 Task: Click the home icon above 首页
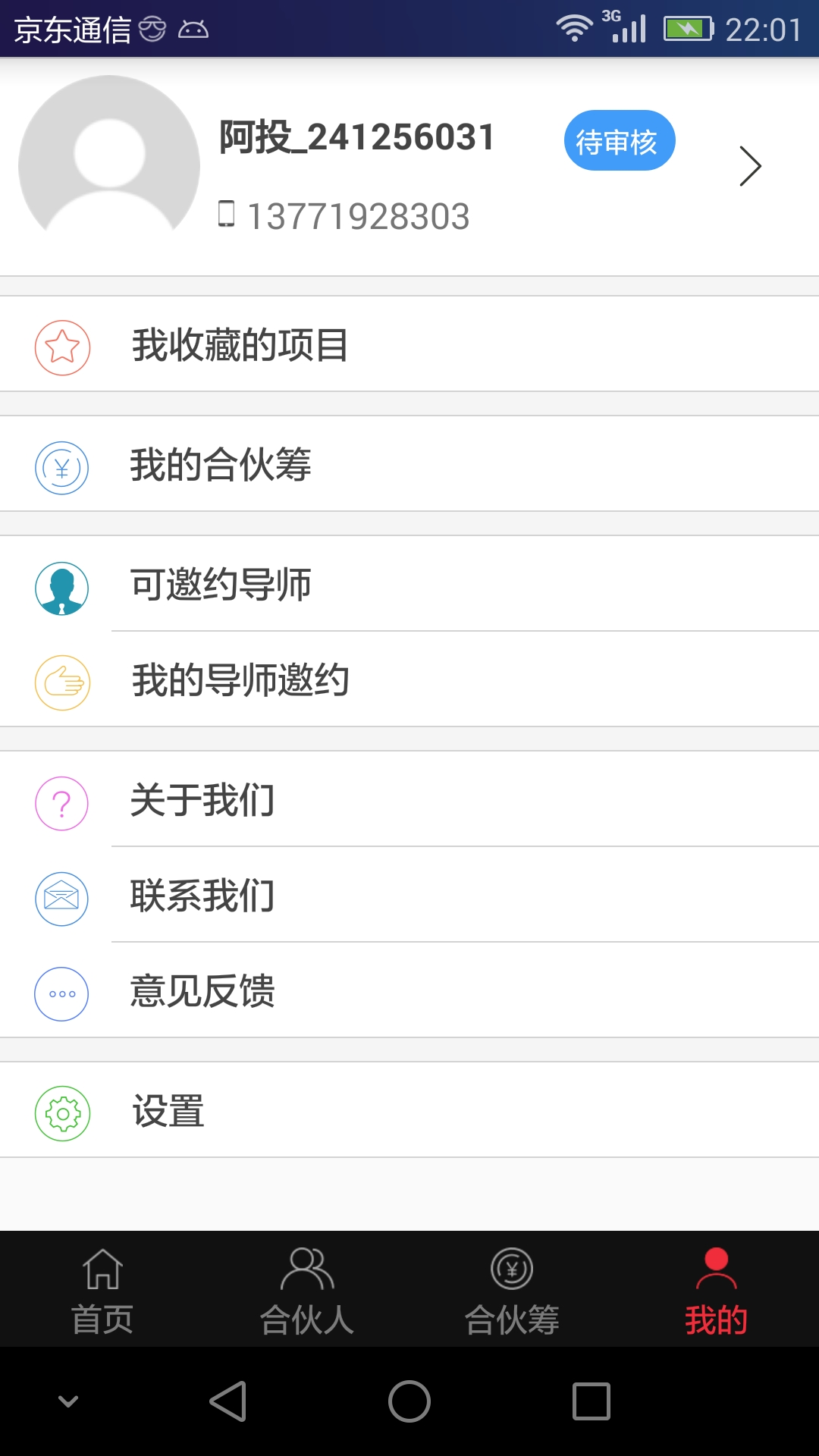(102, 1268)
